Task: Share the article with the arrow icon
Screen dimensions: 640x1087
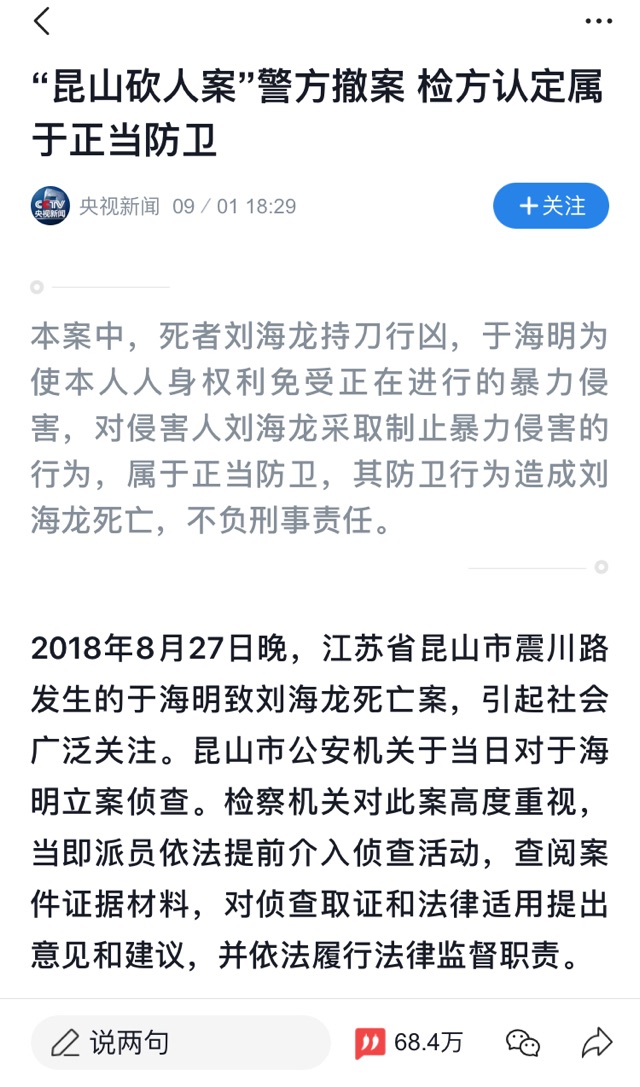Action: coord(596,1042)
